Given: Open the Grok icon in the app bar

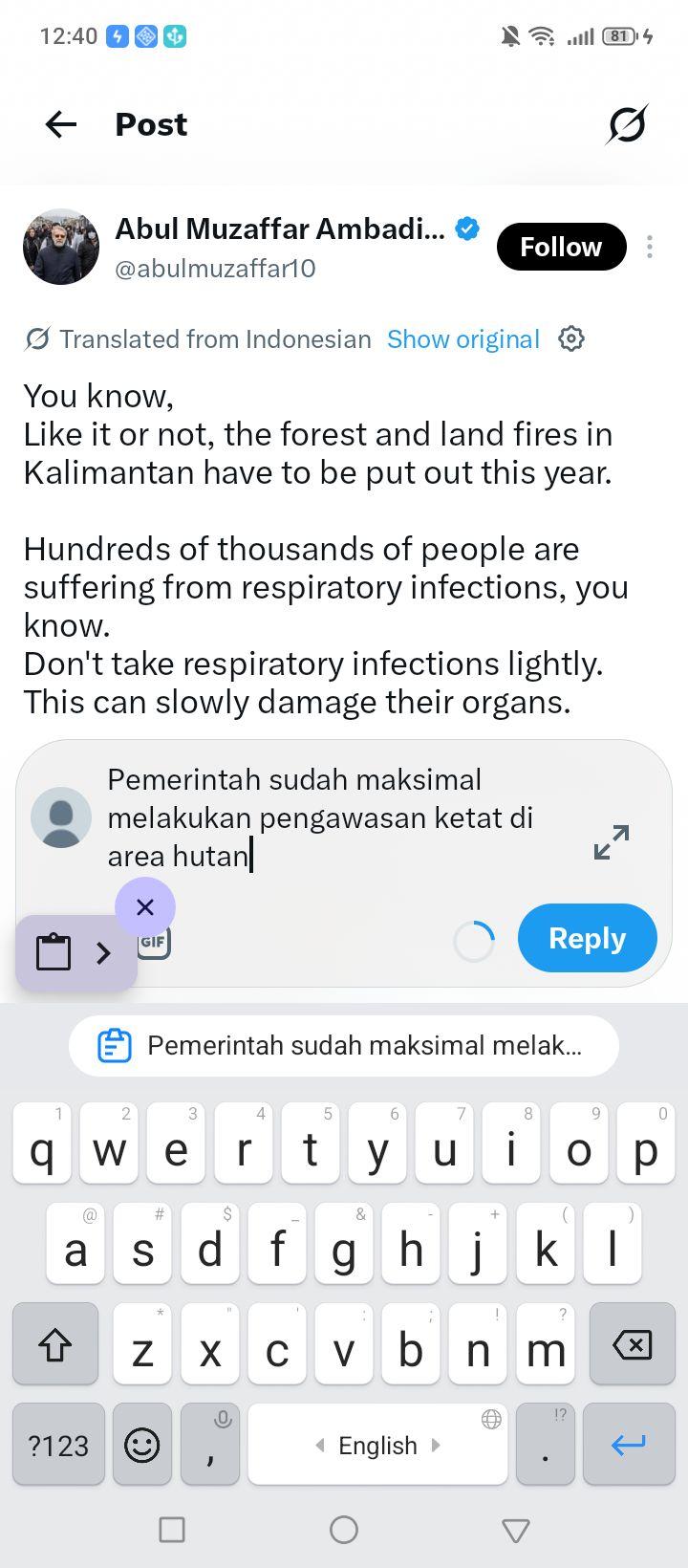Looking at the screenshot, I should 627,124.
